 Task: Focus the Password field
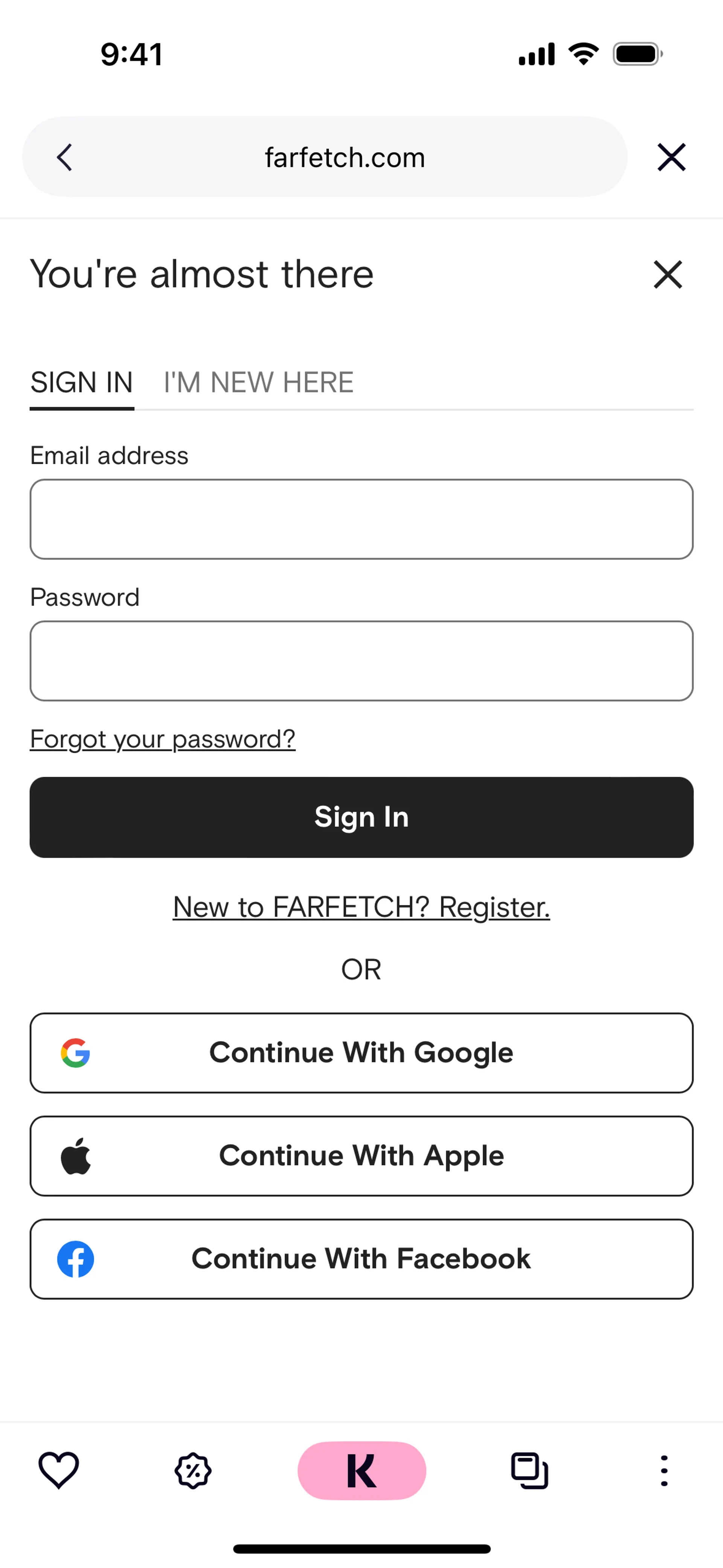[x=361, y=661]
